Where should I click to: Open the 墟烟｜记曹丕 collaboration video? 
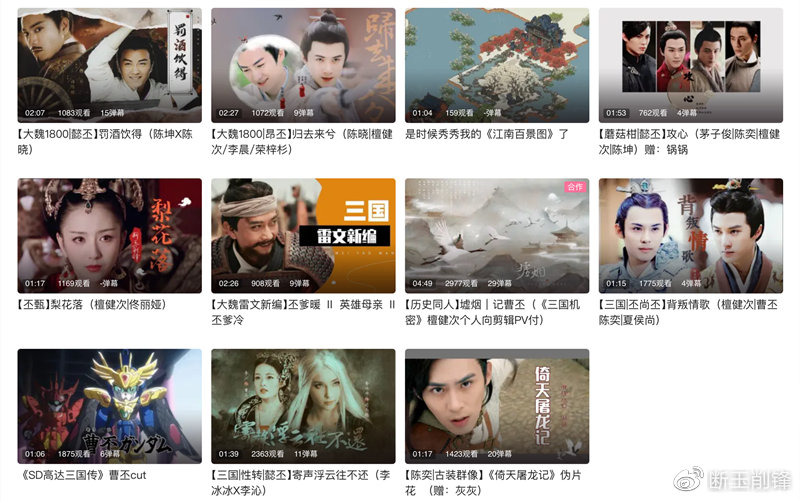point(497,236)
